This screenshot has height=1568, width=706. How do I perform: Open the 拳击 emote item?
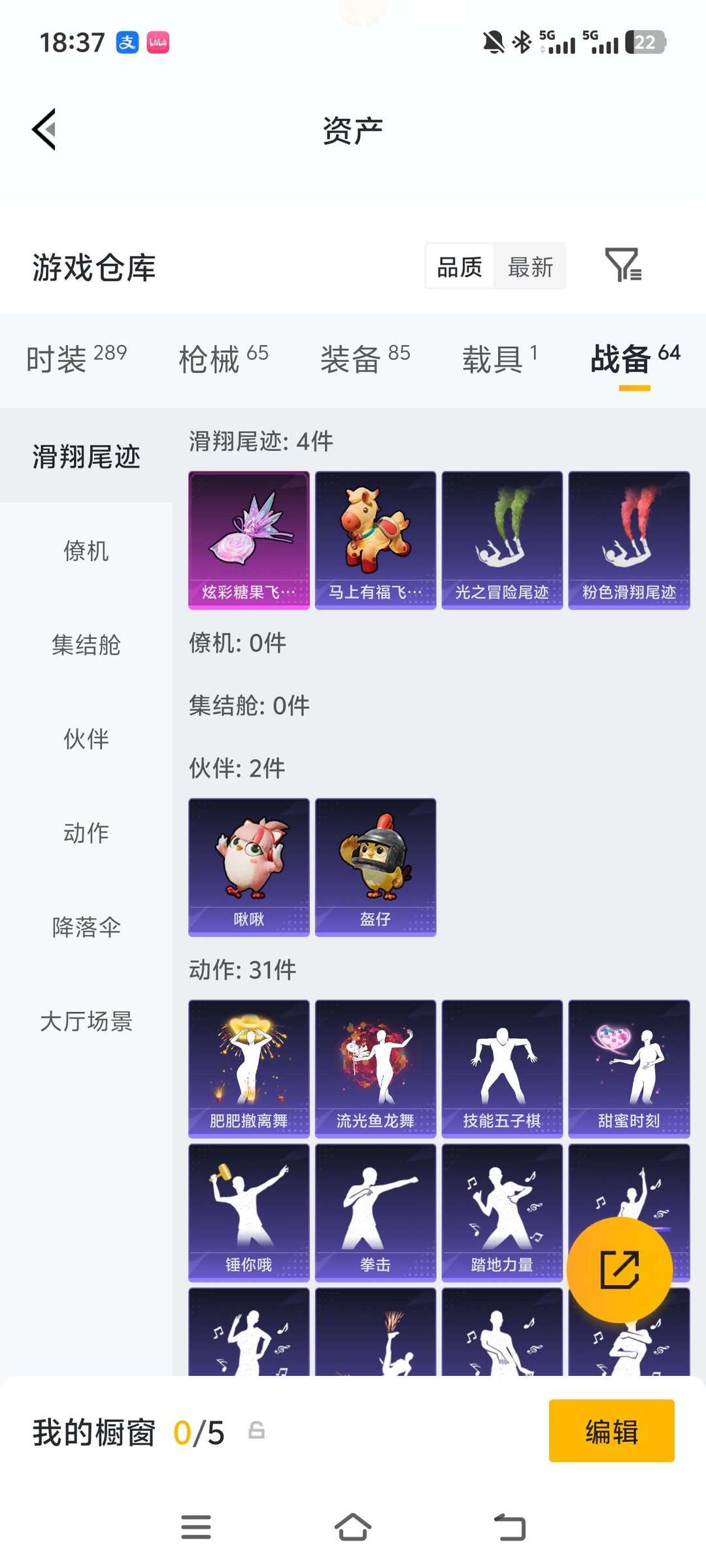tap(375, 1213)
